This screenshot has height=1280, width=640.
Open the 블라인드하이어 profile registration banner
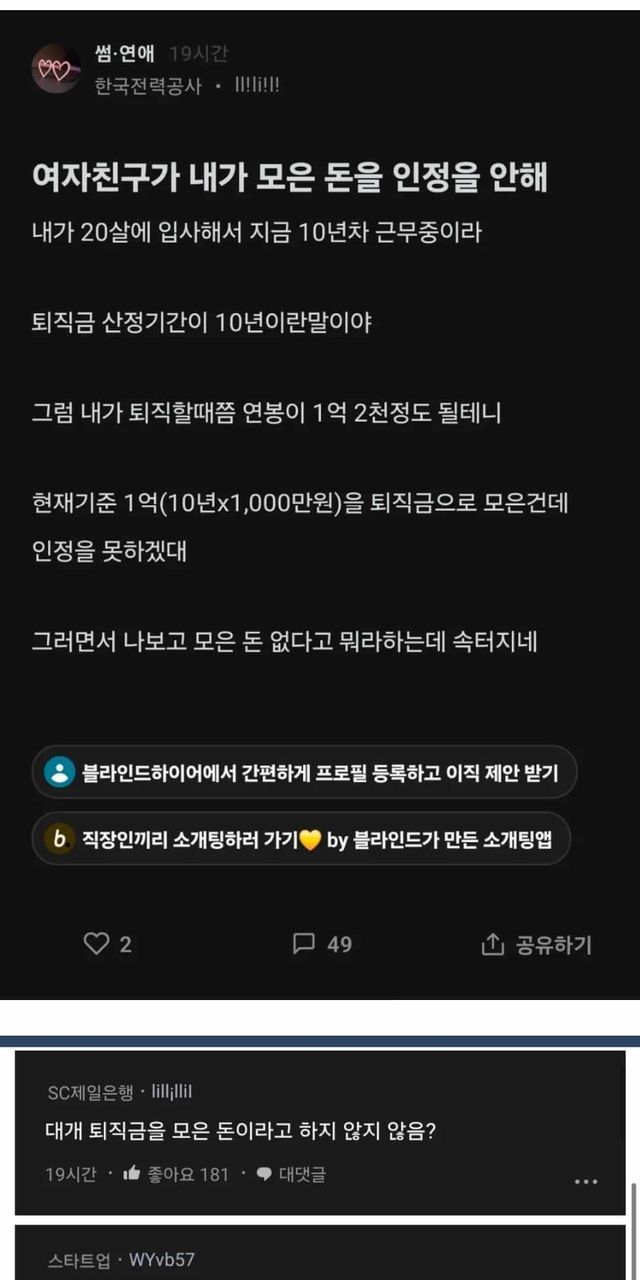click(304, 772)
